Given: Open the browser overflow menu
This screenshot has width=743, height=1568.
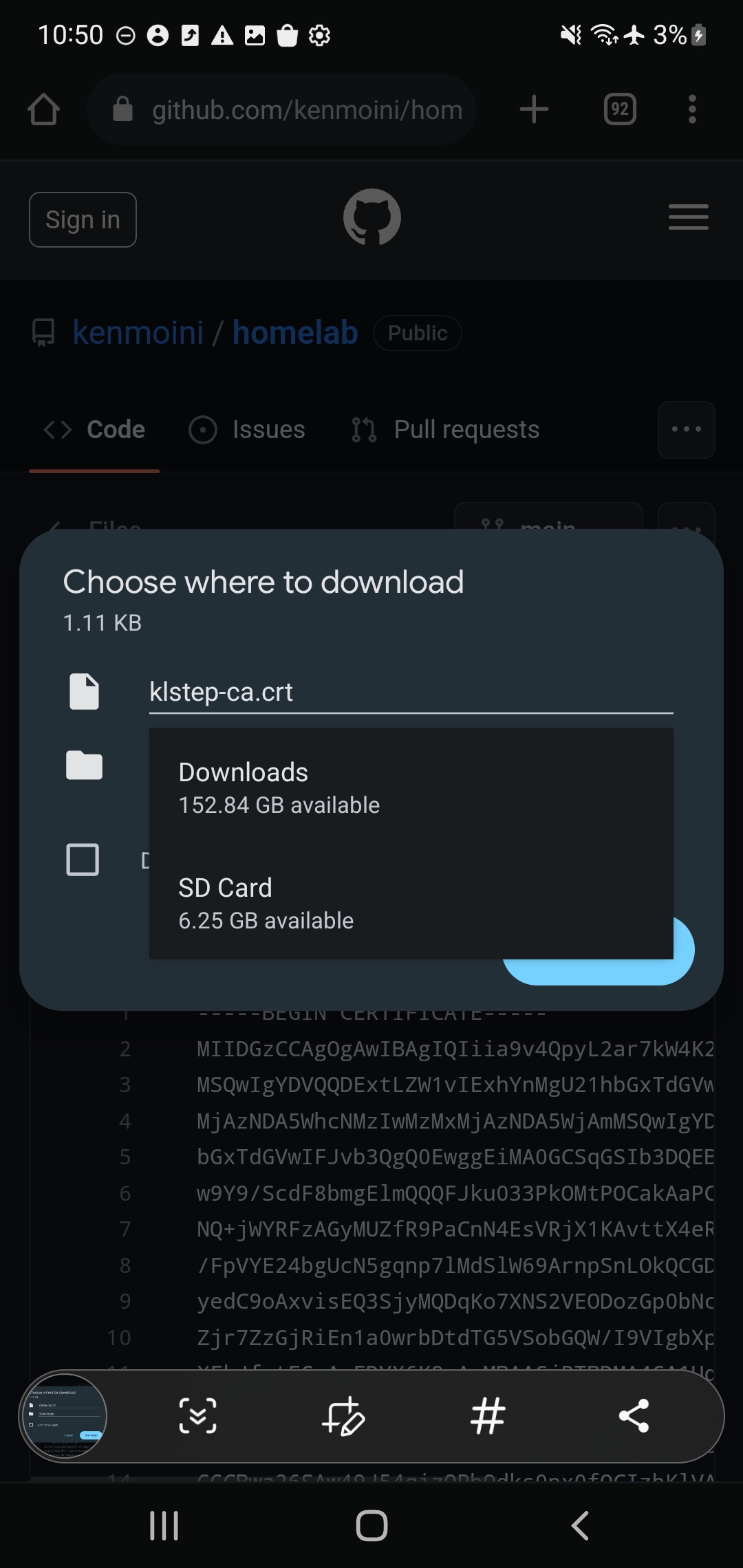Looking at the screenshot, I should 692,109.
